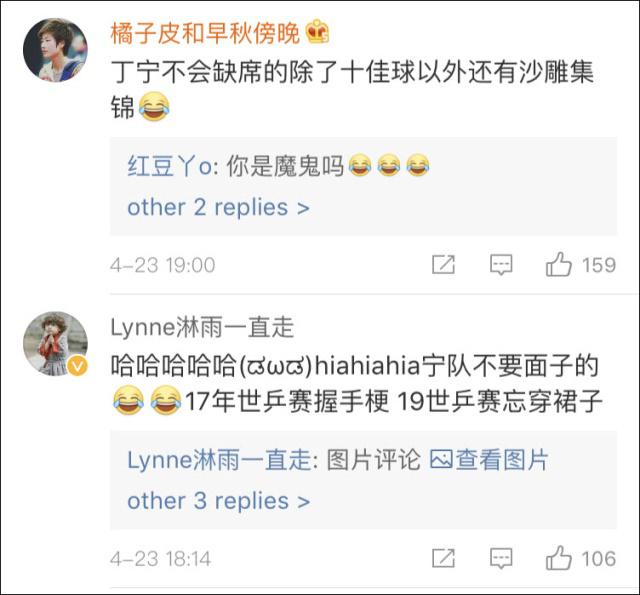Like the comment with 106 likes

tap(560, 558)
